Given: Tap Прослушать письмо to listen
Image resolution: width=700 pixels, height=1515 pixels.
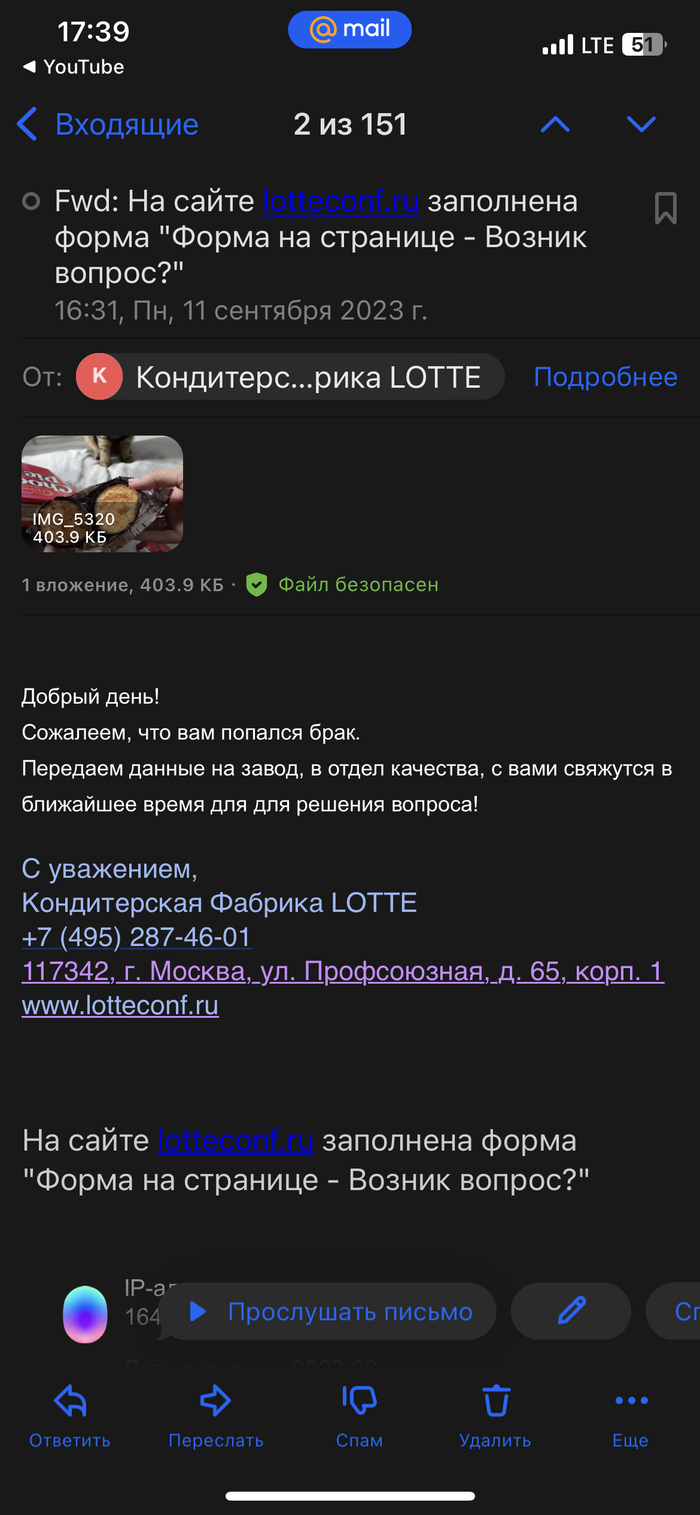Looking at the screenshot, I should click(x=330, y=1311).
